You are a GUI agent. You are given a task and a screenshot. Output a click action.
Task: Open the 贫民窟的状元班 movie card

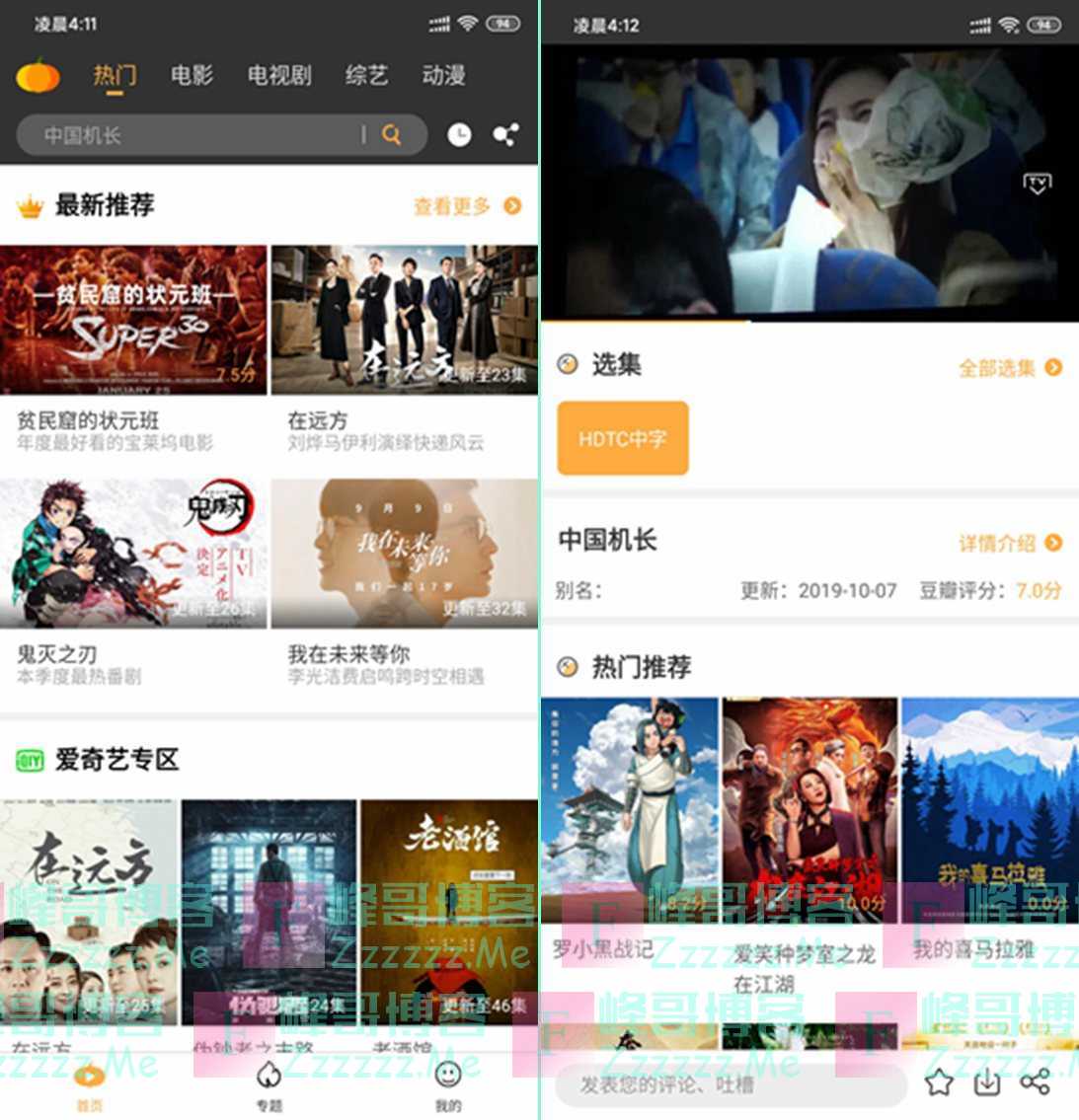click(133, 321)
